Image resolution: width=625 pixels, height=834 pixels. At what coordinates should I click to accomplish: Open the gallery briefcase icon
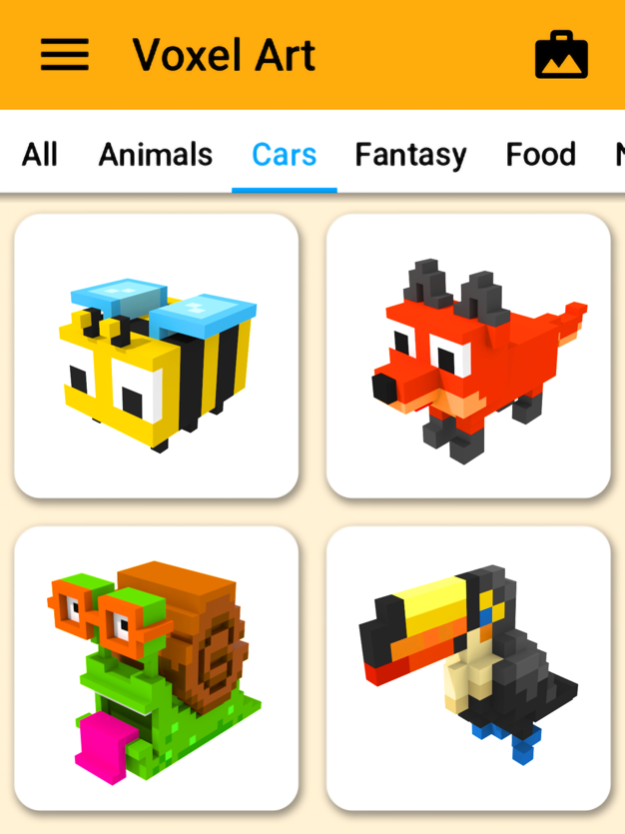[561, 55]
